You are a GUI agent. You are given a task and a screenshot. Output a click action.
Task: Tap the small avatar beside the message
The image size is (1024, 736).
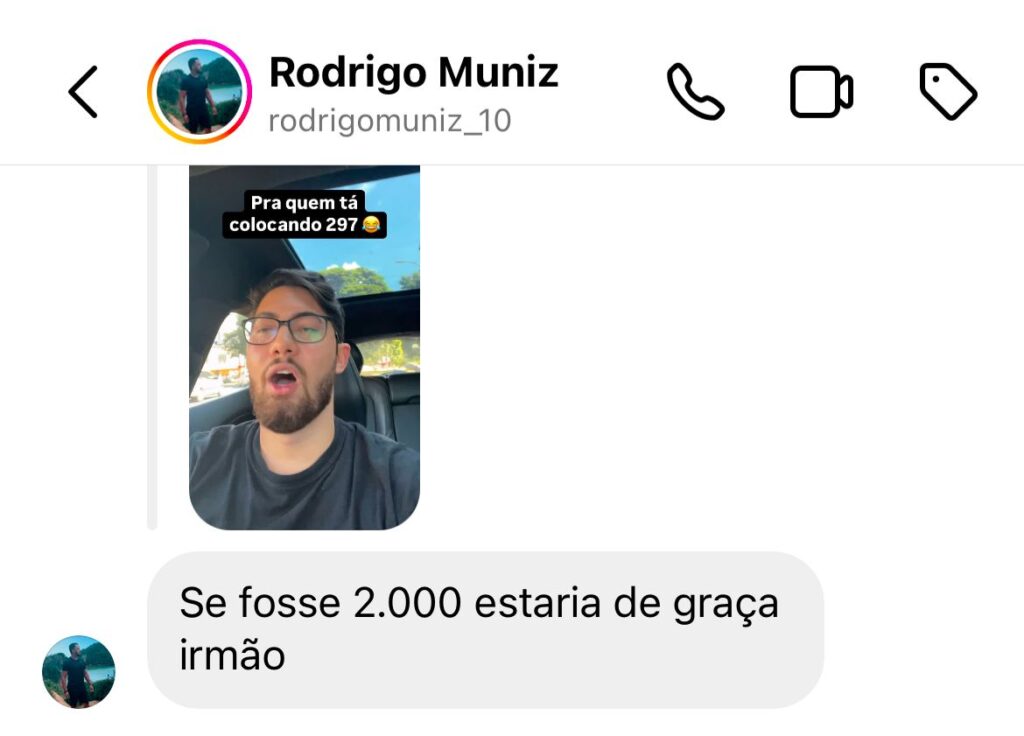[x=78, y=672]
